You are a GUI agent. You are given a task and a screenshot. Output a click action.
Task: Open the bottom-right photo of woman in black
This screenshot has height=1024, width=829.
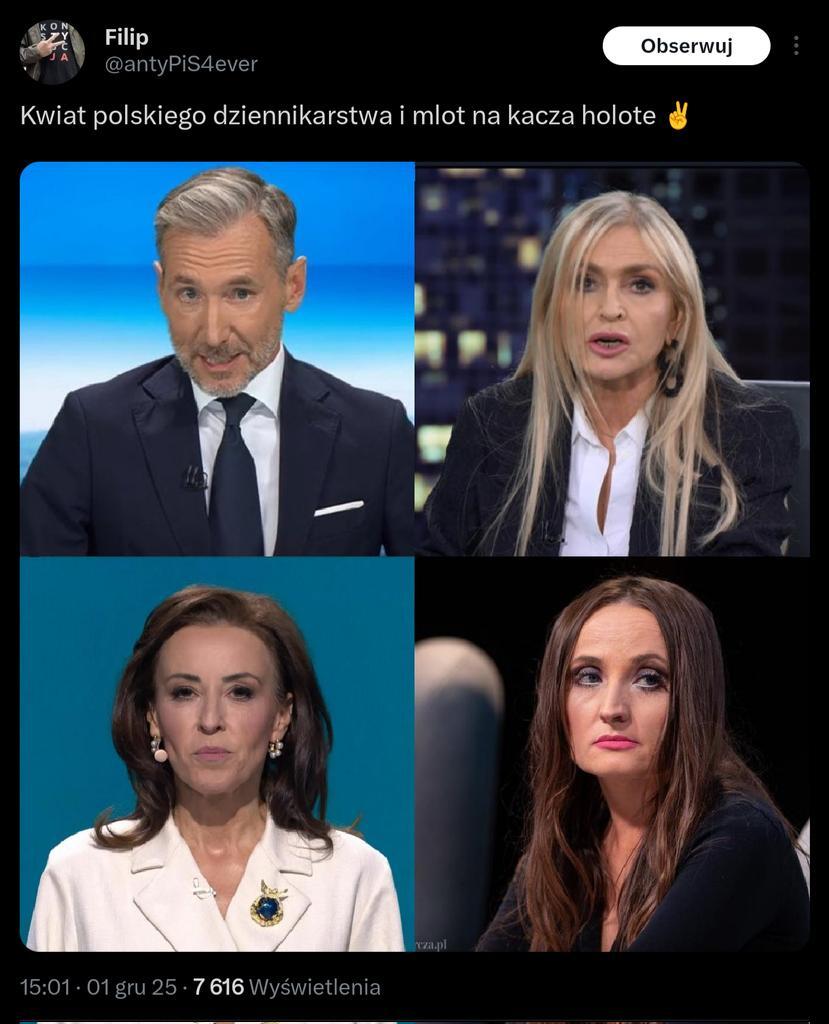click(x=612, y=754)
